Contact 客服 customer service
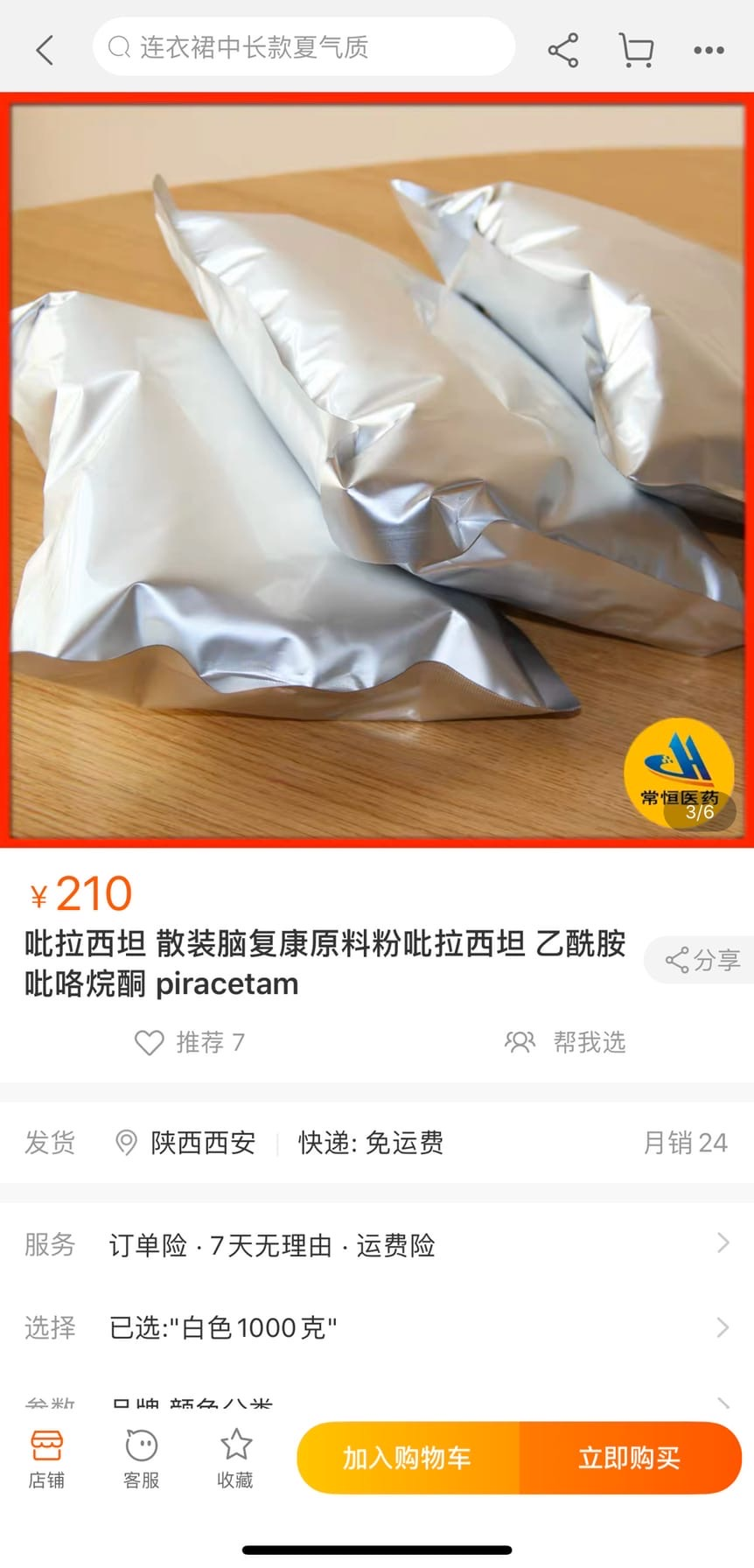The image size is (754, 1568). click(x=141, y=1459)
